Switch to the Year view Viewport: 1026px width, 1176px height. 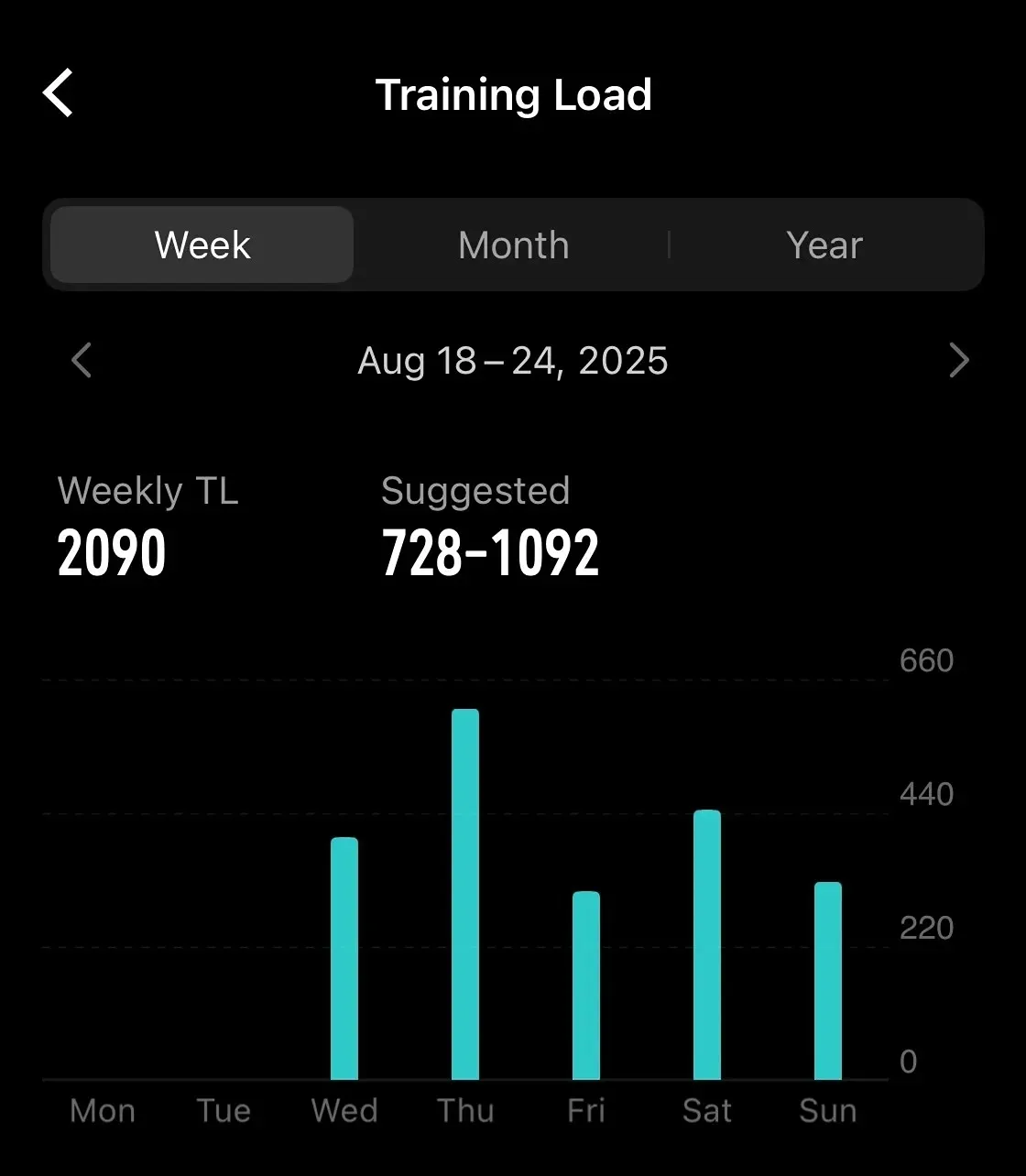[824, 245]
